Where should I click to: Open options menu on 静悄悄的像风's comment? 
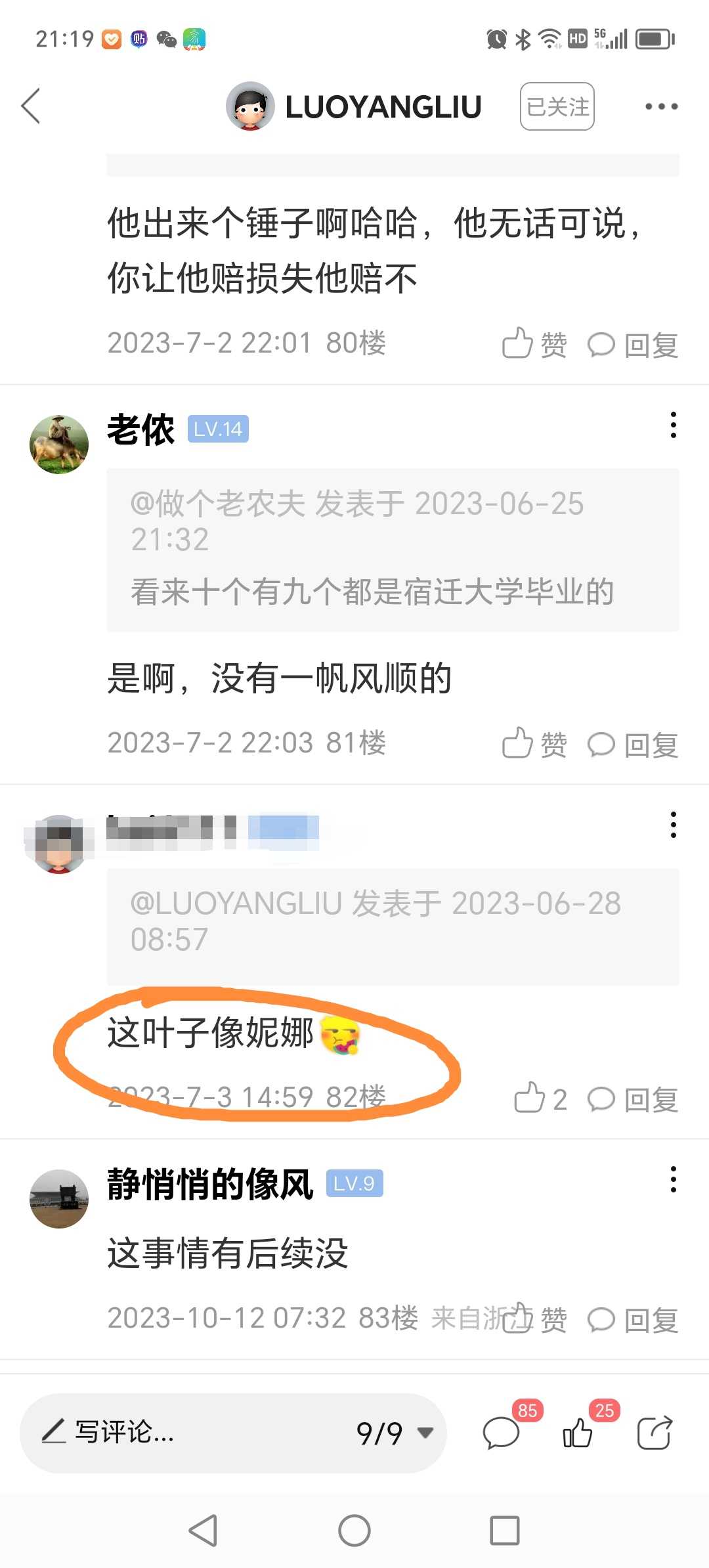[x=673, y=1180]
